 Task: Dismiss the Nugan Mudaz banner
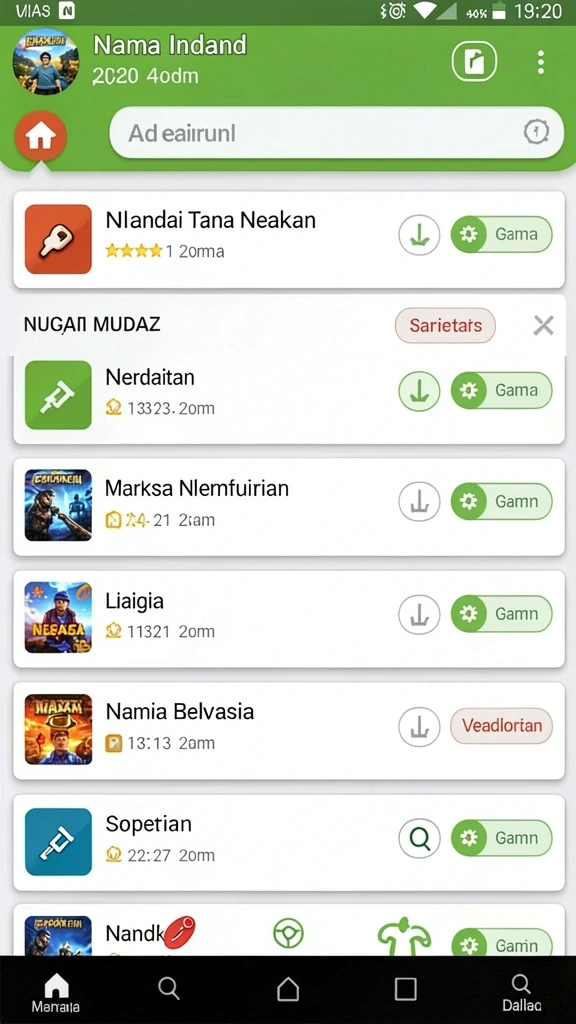coord(543,325)
